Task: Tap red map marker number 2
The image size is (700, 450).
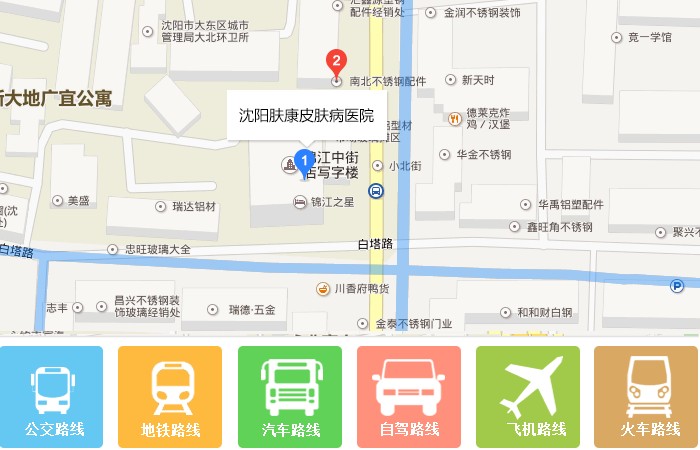Action: pyautogui.click(x=337, y=64)
